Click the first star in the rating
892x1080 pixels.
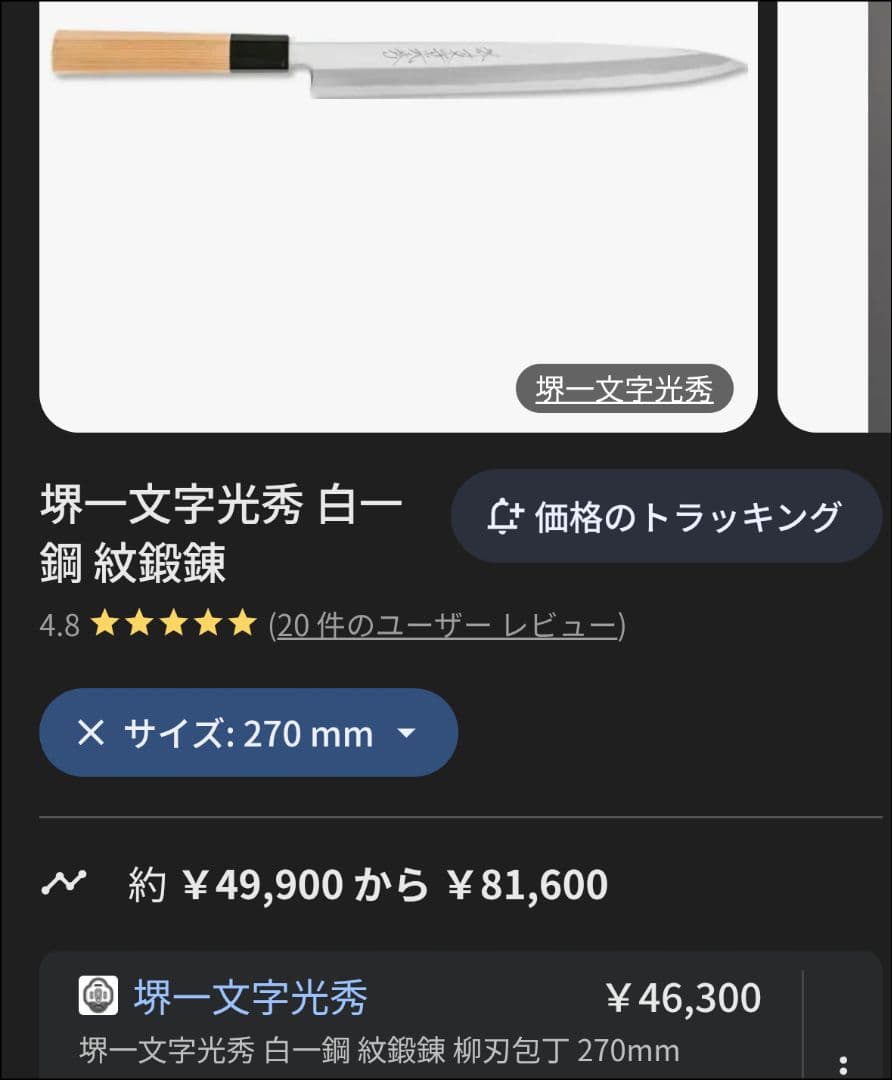click(x=106, y=625)
